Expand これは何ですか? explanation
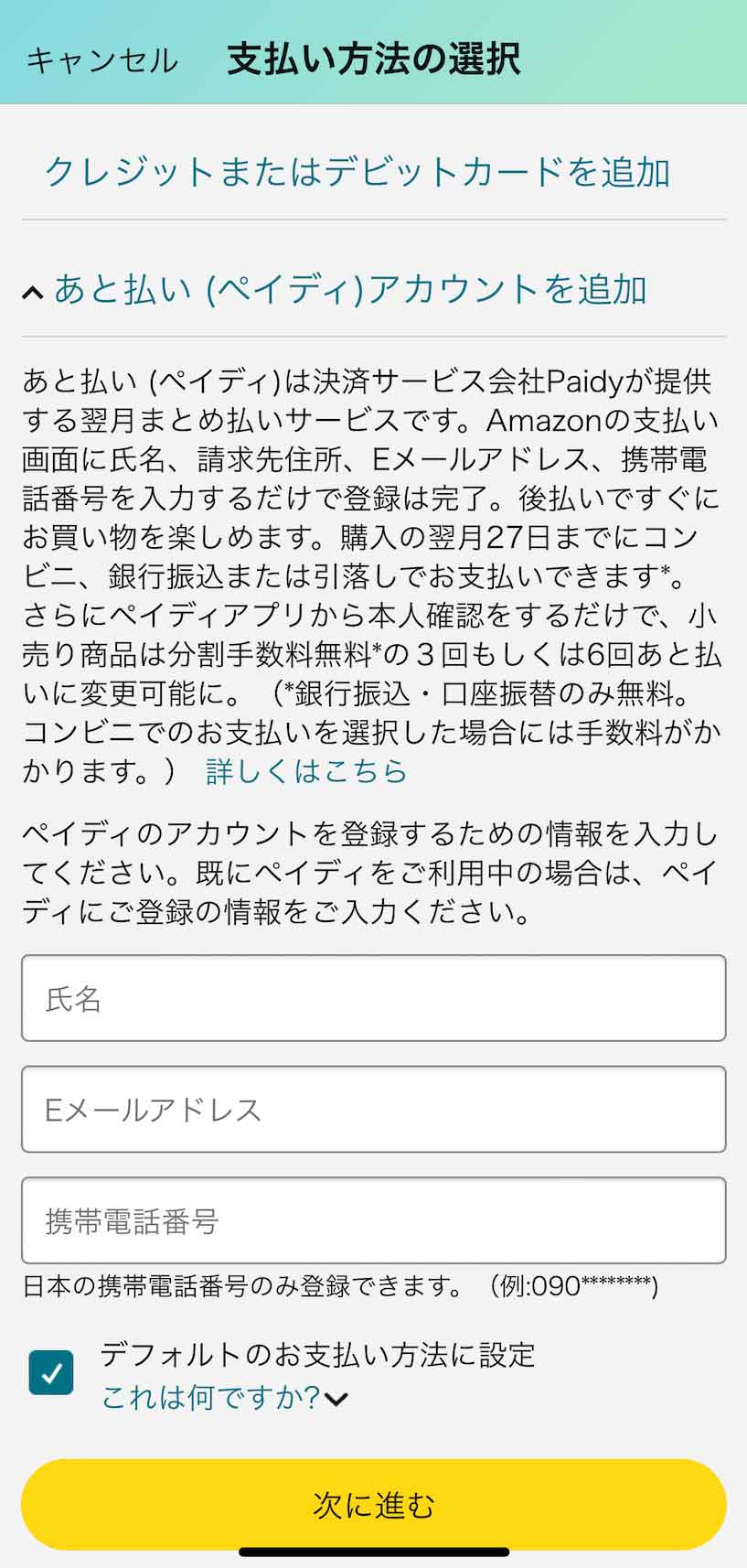The height and width of the screenshot is (1568, 747). click(x=224, y=1397)
